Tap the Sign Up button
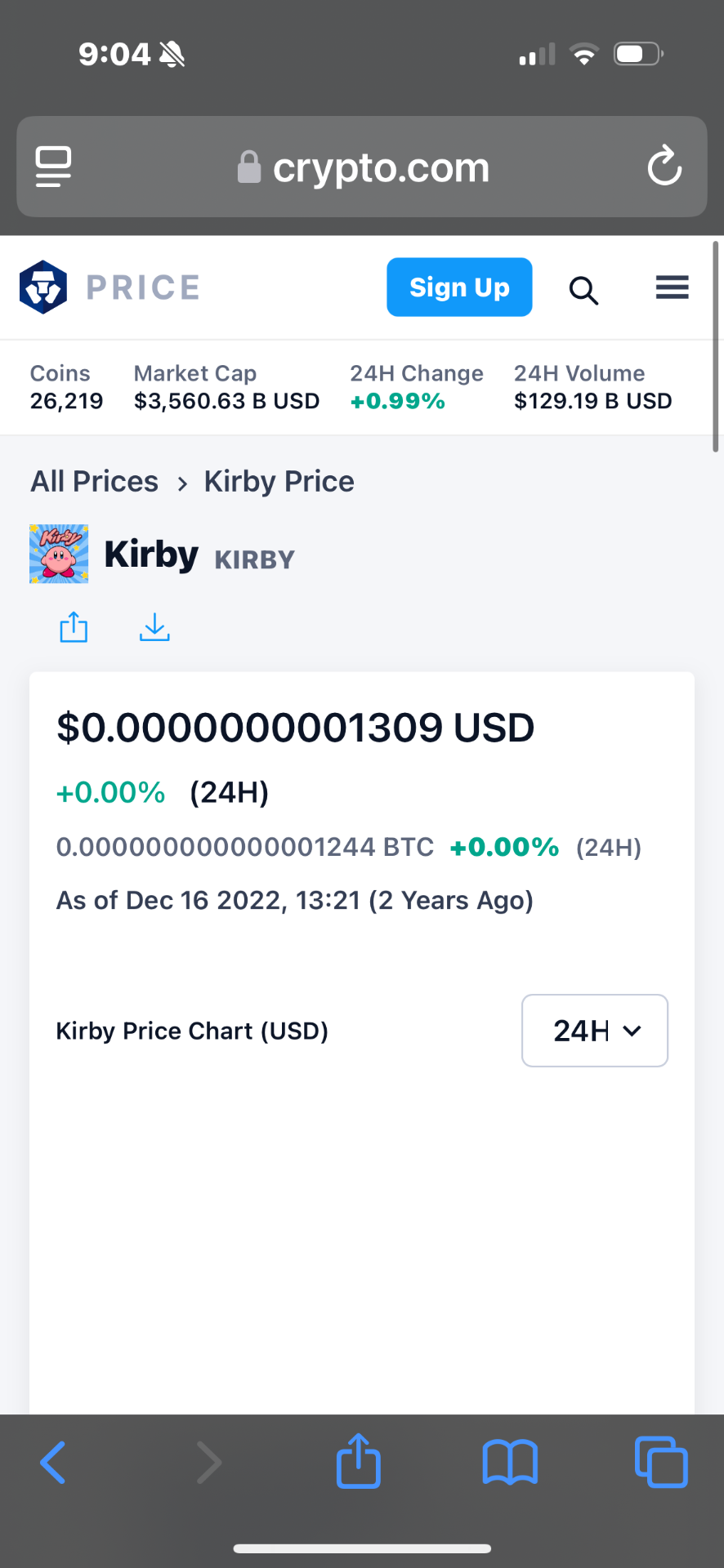Screen dimensions: 724x1568 coord(459,287)
